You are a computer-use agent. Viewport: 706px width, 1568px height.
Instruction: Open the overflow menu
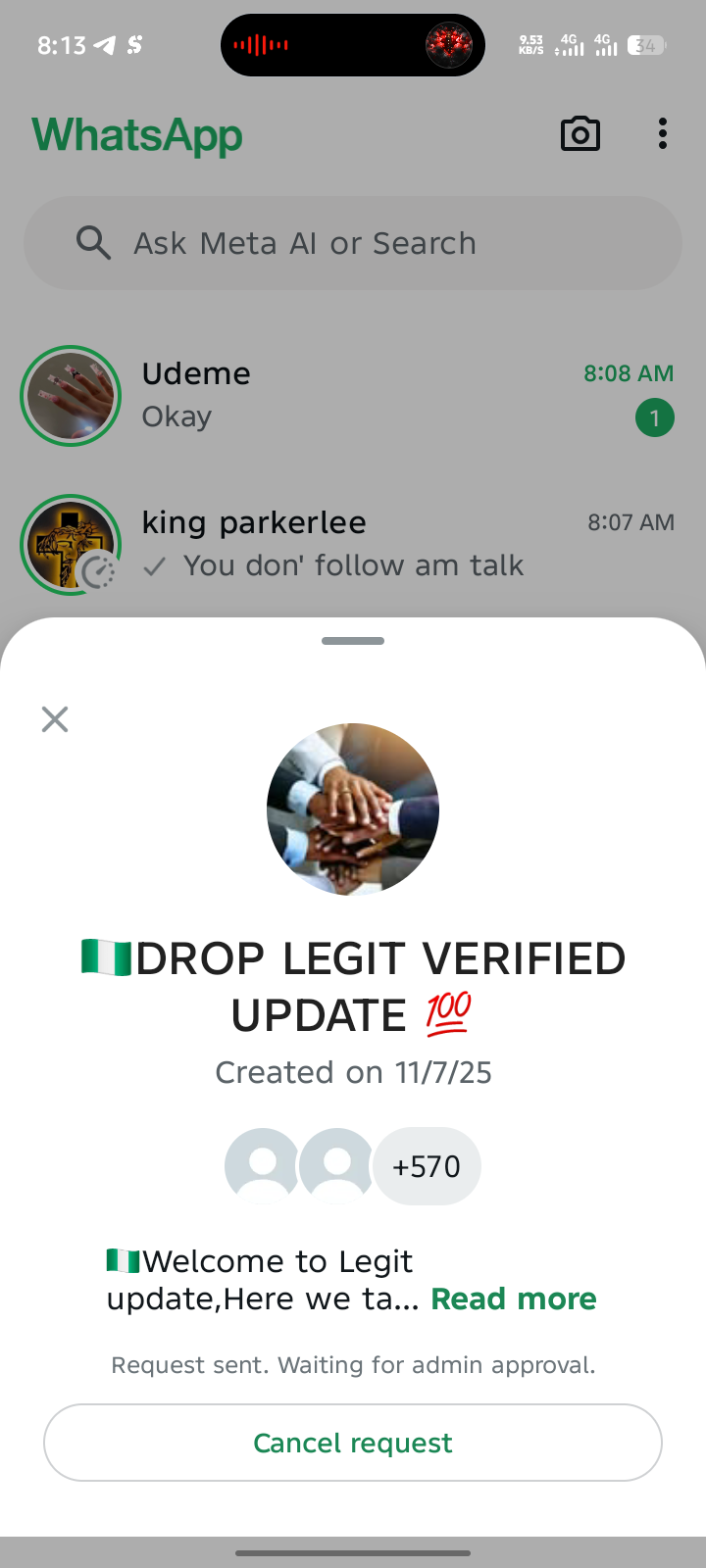(x=663, y=134)
